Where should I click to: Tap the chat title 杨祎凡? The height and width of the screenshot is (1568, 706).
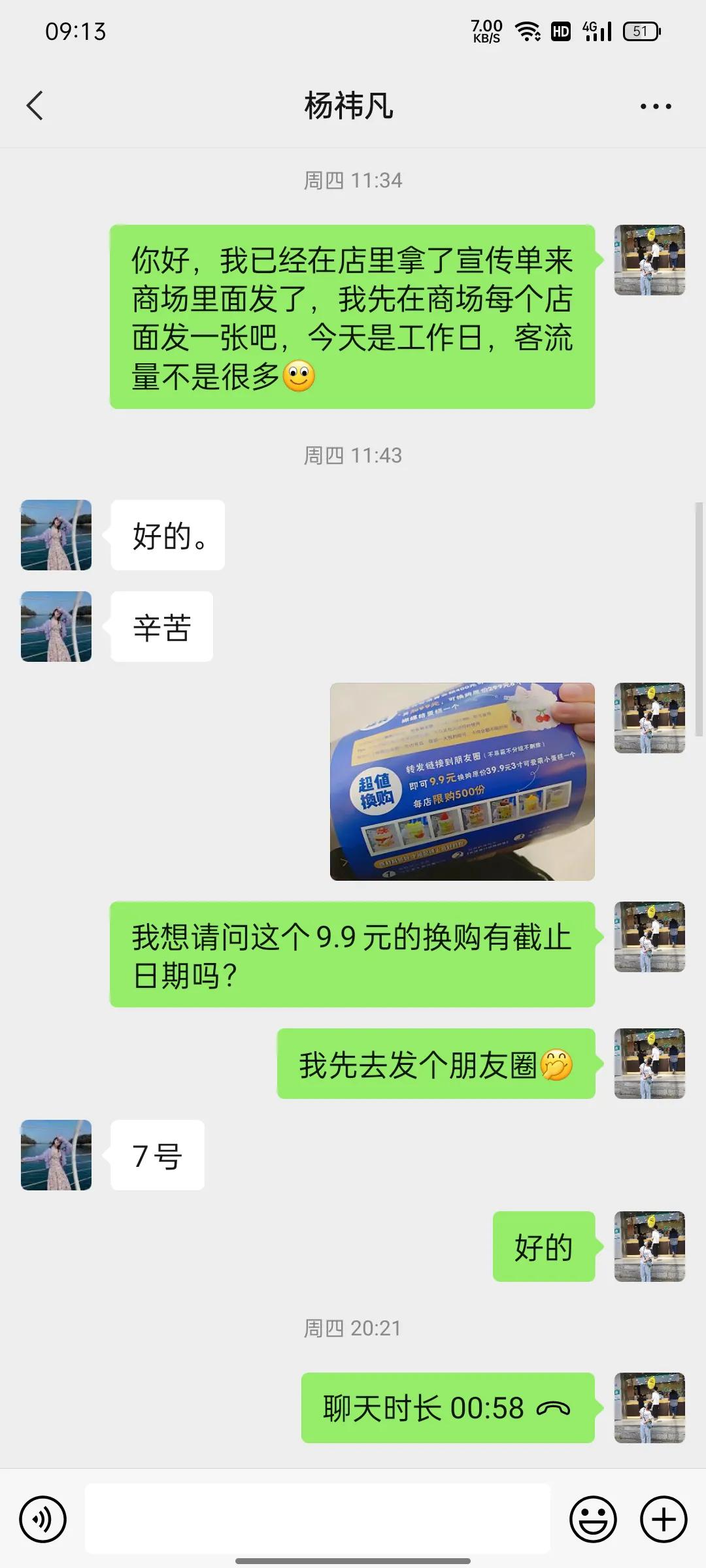coord(353,105)
